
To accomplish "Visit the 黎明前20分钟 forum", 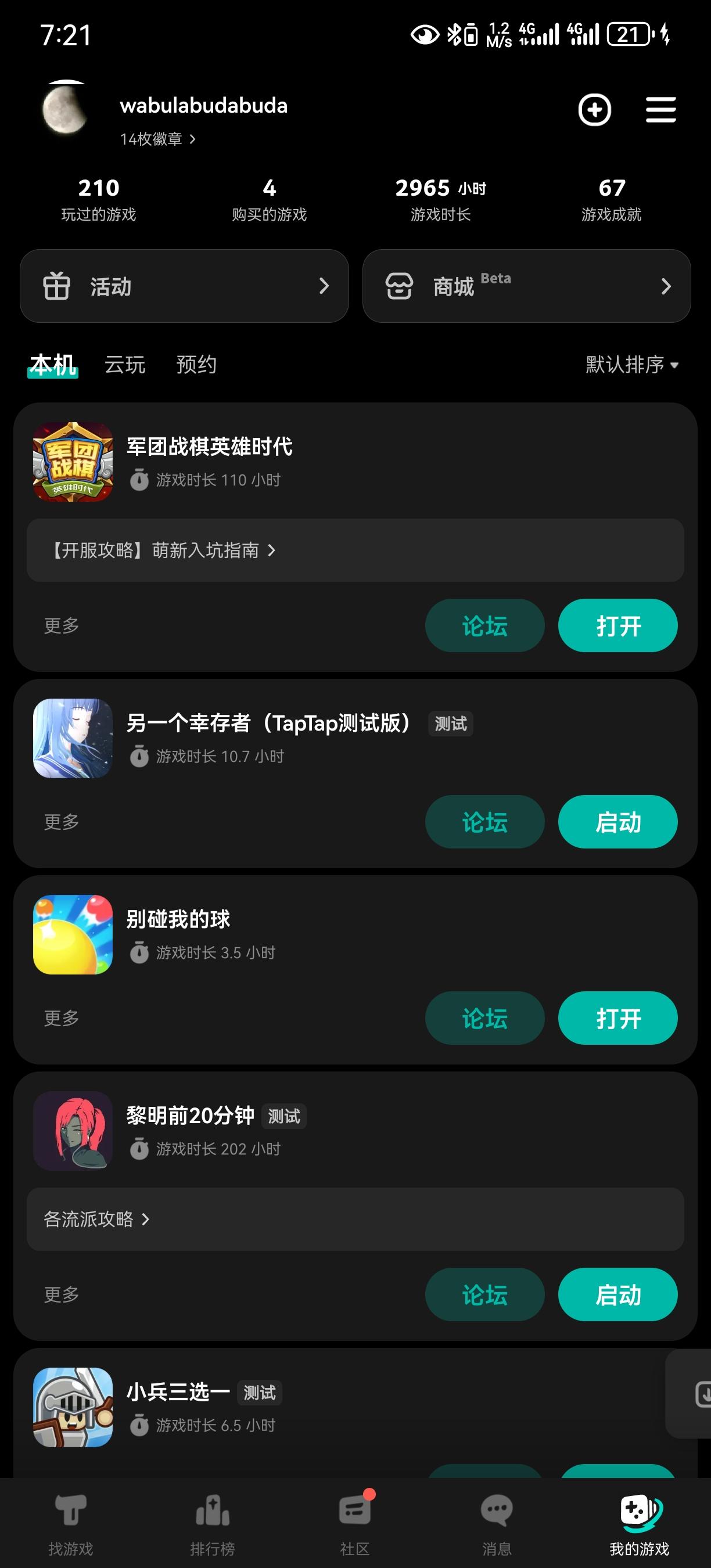I will [484, 1294].
